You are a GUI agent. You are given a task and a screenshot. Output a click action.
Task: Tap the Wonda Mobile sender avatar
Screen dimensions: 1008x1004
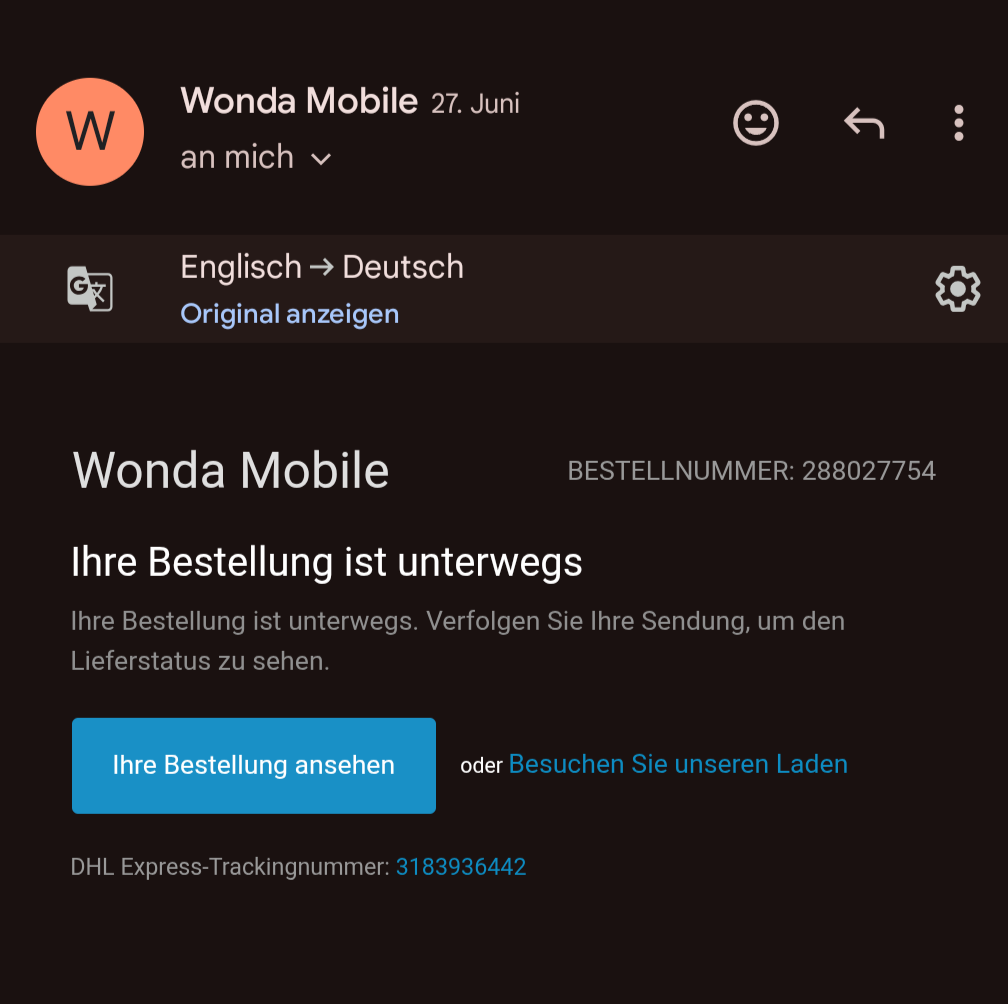tap(90, 131)
